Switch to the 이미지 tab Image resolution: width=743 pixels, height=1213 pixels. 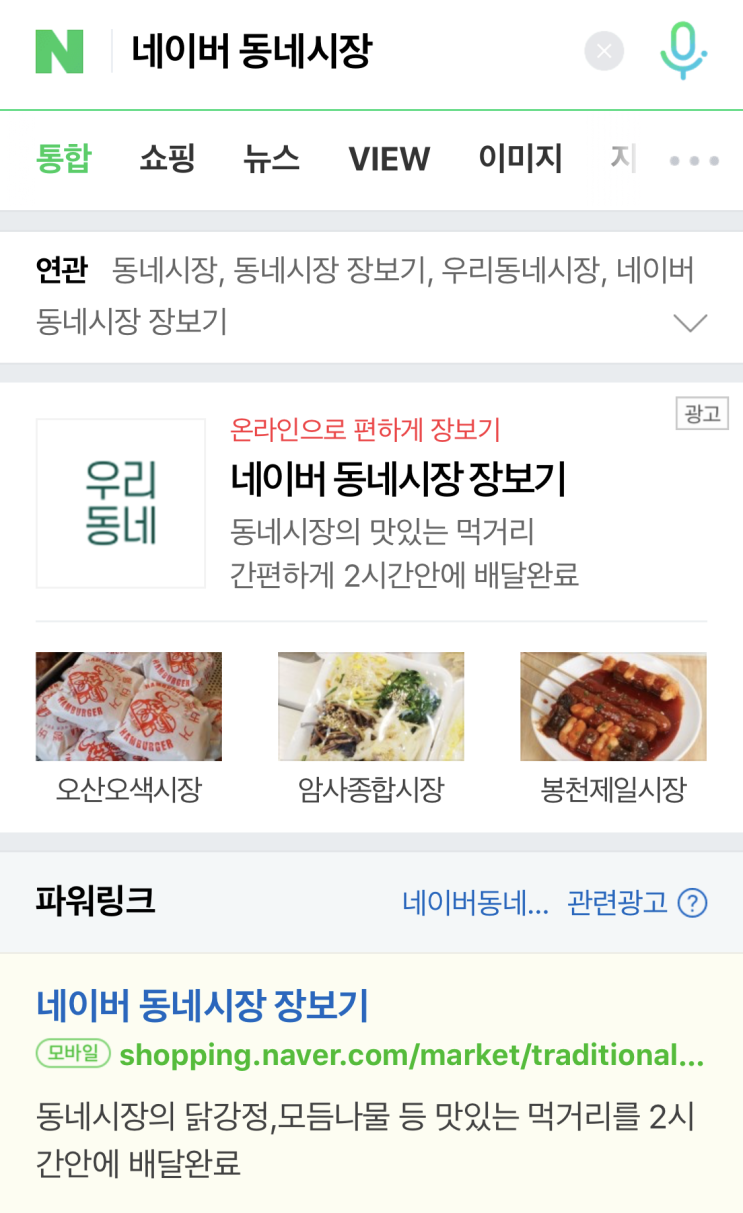click(x=520, y=158)
